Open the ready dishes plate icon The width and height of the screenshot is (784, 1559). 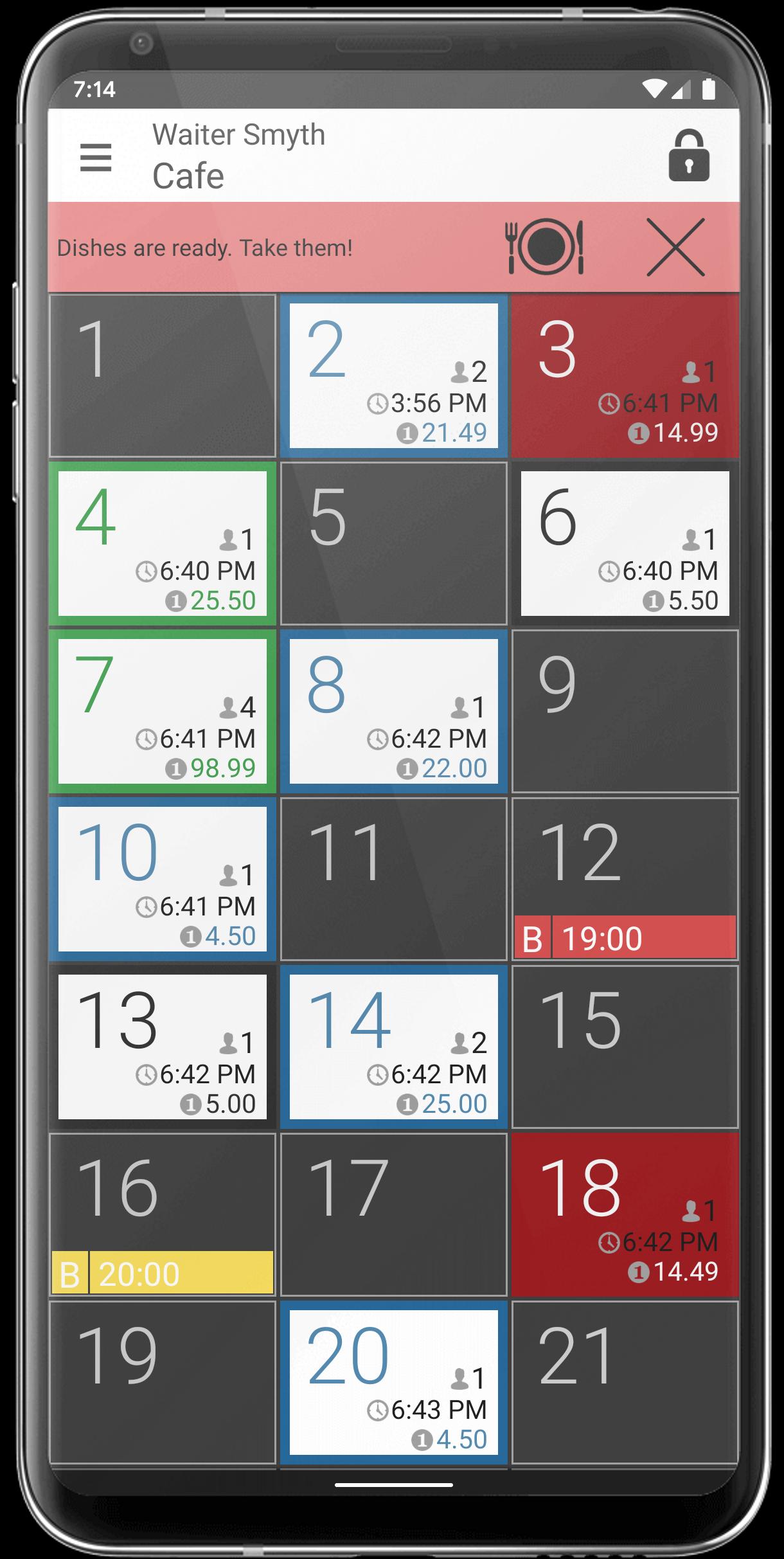(545, 247)
